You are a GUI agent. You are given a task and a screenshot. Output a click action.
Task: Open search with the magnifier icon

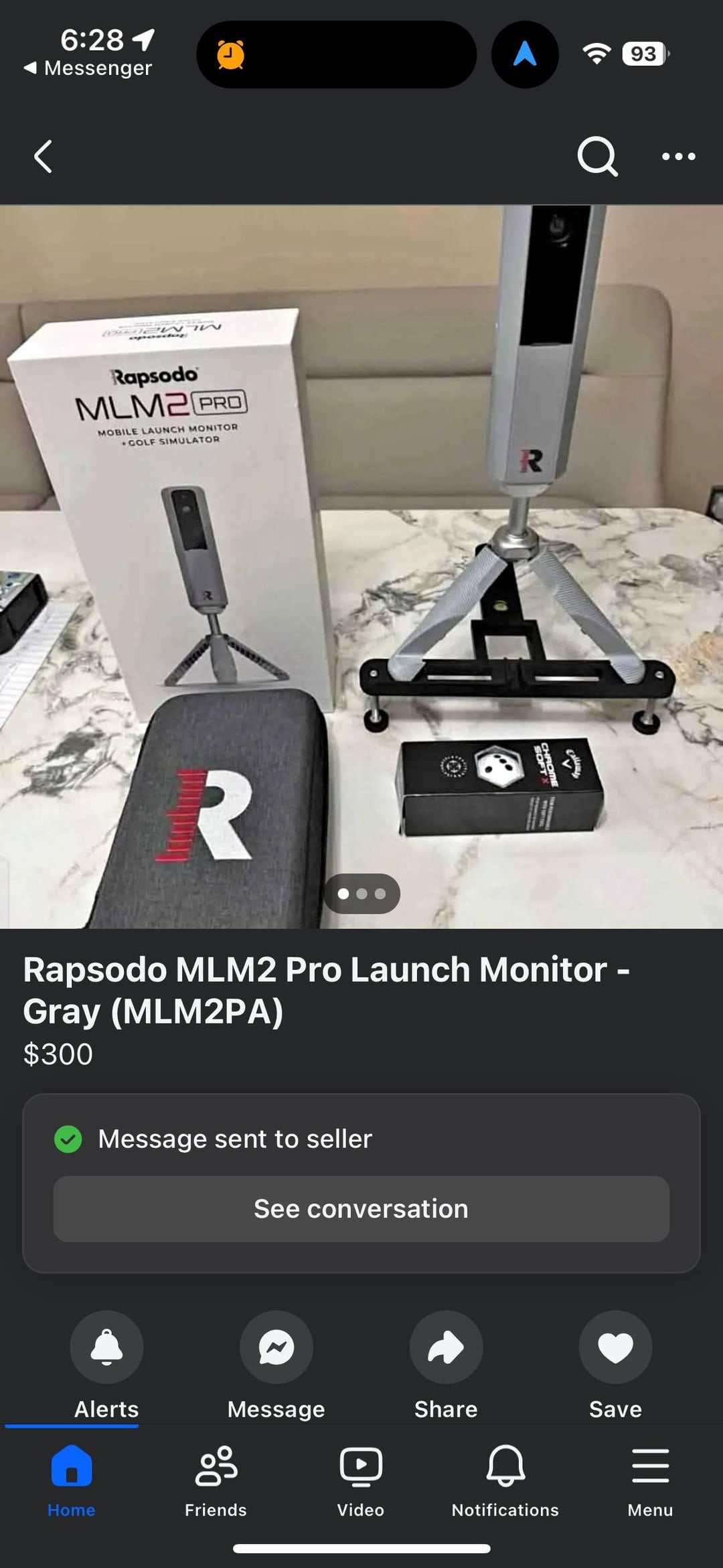[597, 157]
